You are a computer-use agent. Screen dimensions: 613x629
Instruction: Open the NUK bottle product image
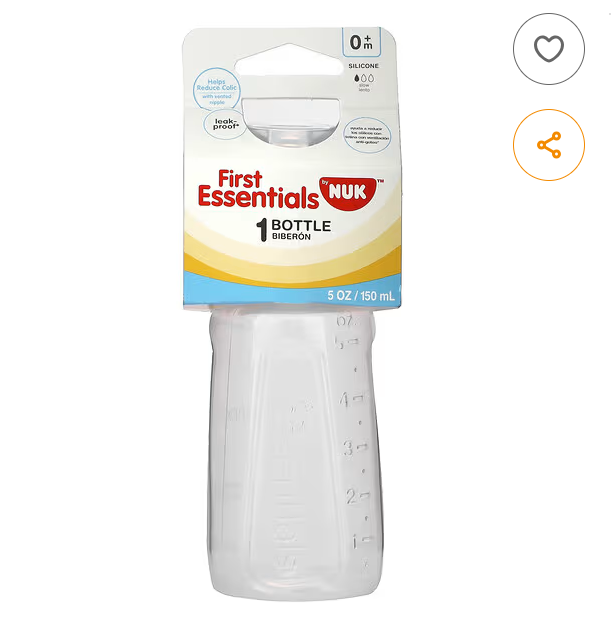pos(292,320)
